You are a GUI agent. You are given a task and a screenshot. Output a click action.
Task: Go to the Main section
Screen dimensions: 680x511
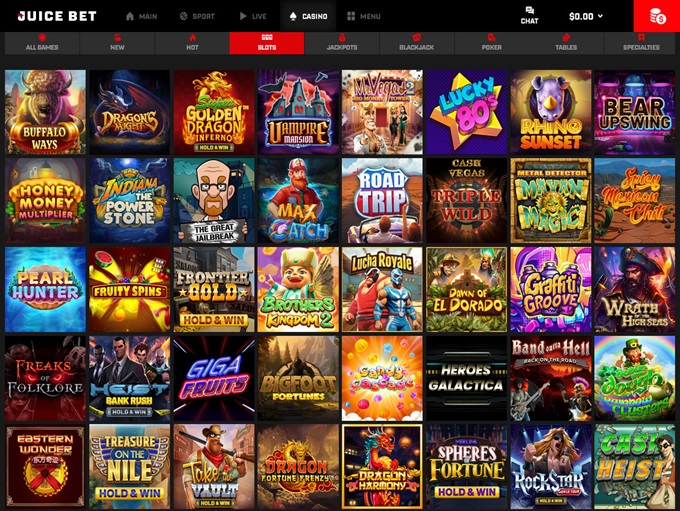pyautogui.click(x=141, y=16)
